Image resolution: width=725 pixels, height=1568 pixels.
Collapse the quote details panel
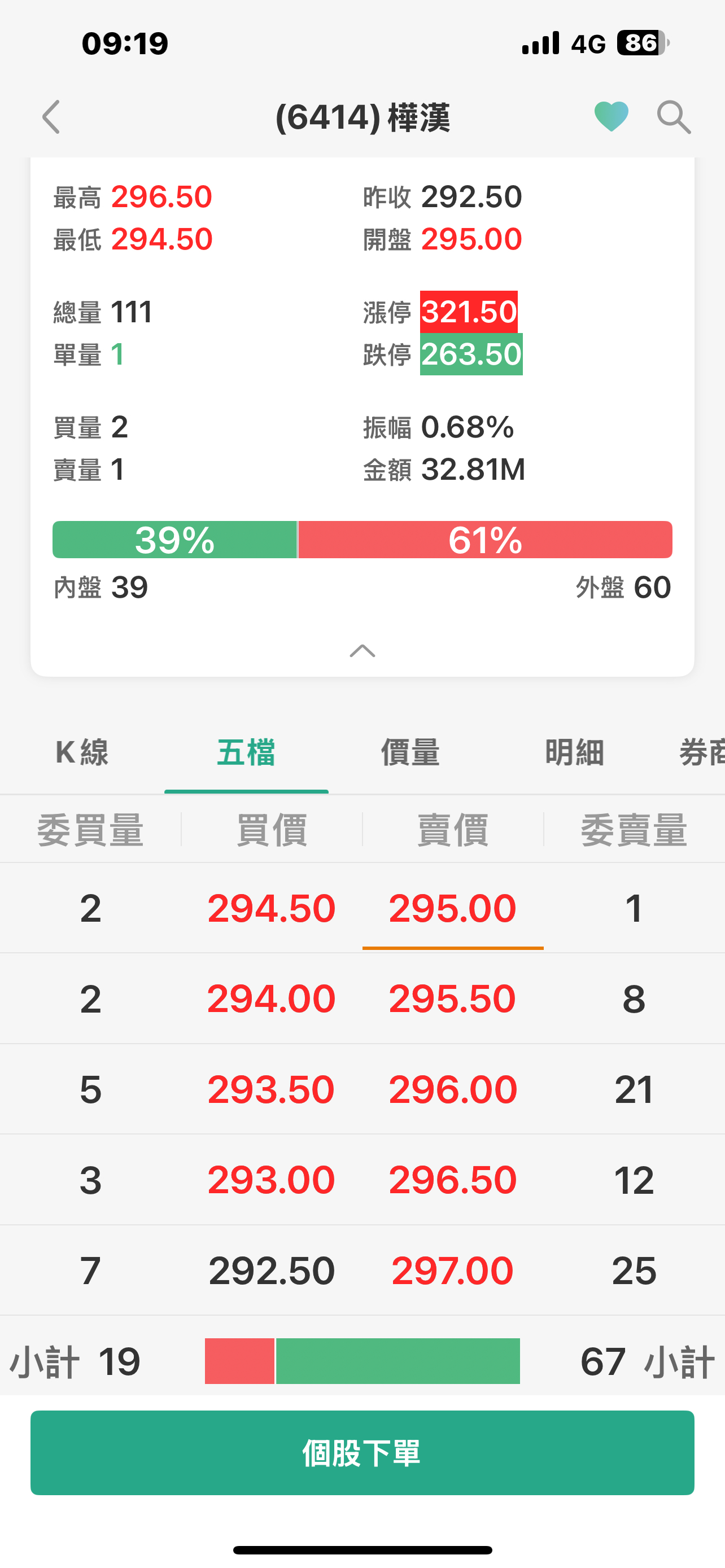[362, 651]
